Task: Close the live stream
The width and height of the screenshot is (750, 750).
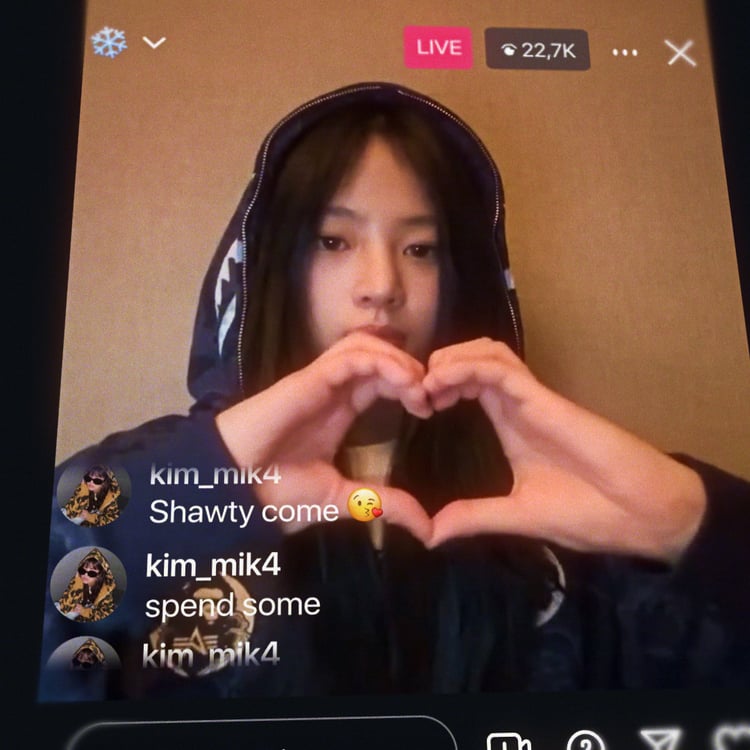Action: 681,52
